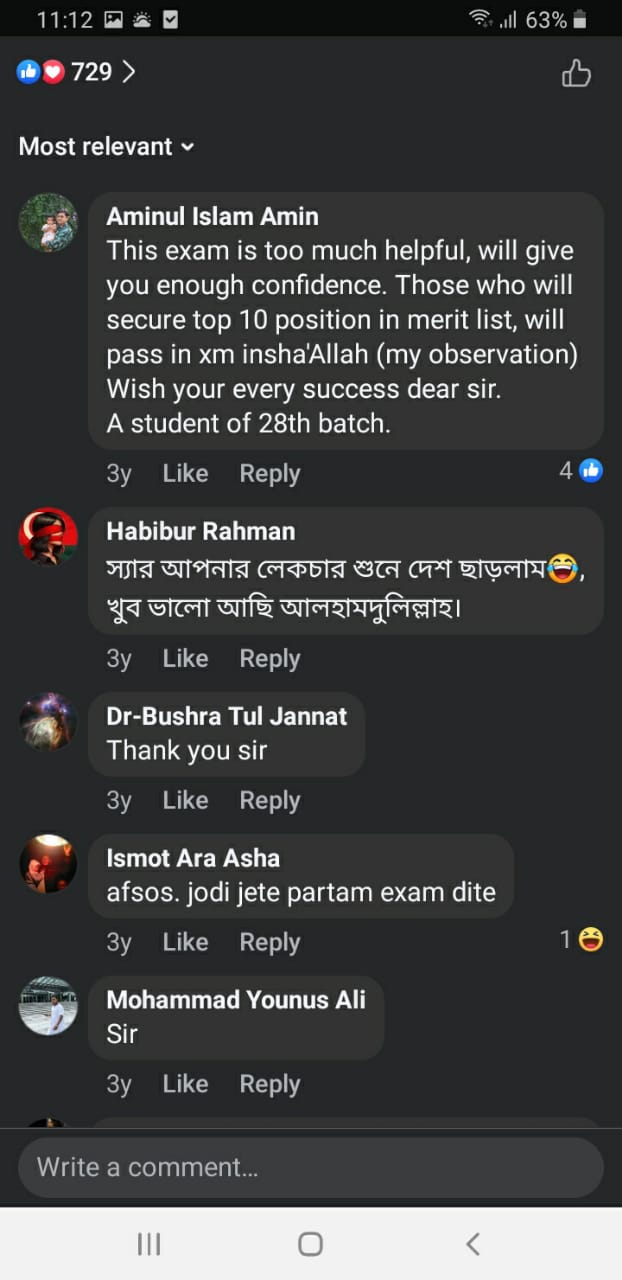Like Aminul Islam Amin's comment

pos(185,473)
